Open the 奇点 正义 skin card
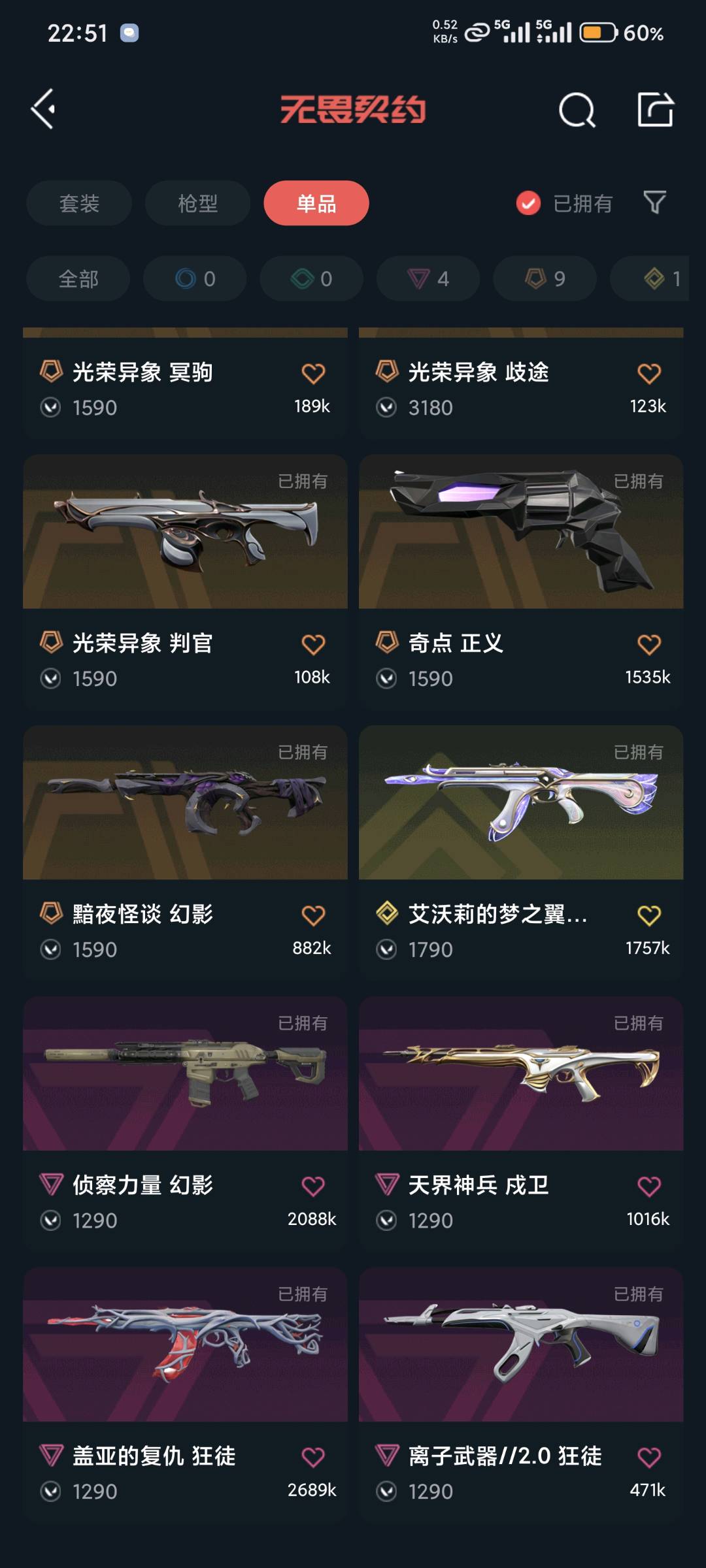The width and height of the screenshot is (706, 1568). [x=521, y=532]
